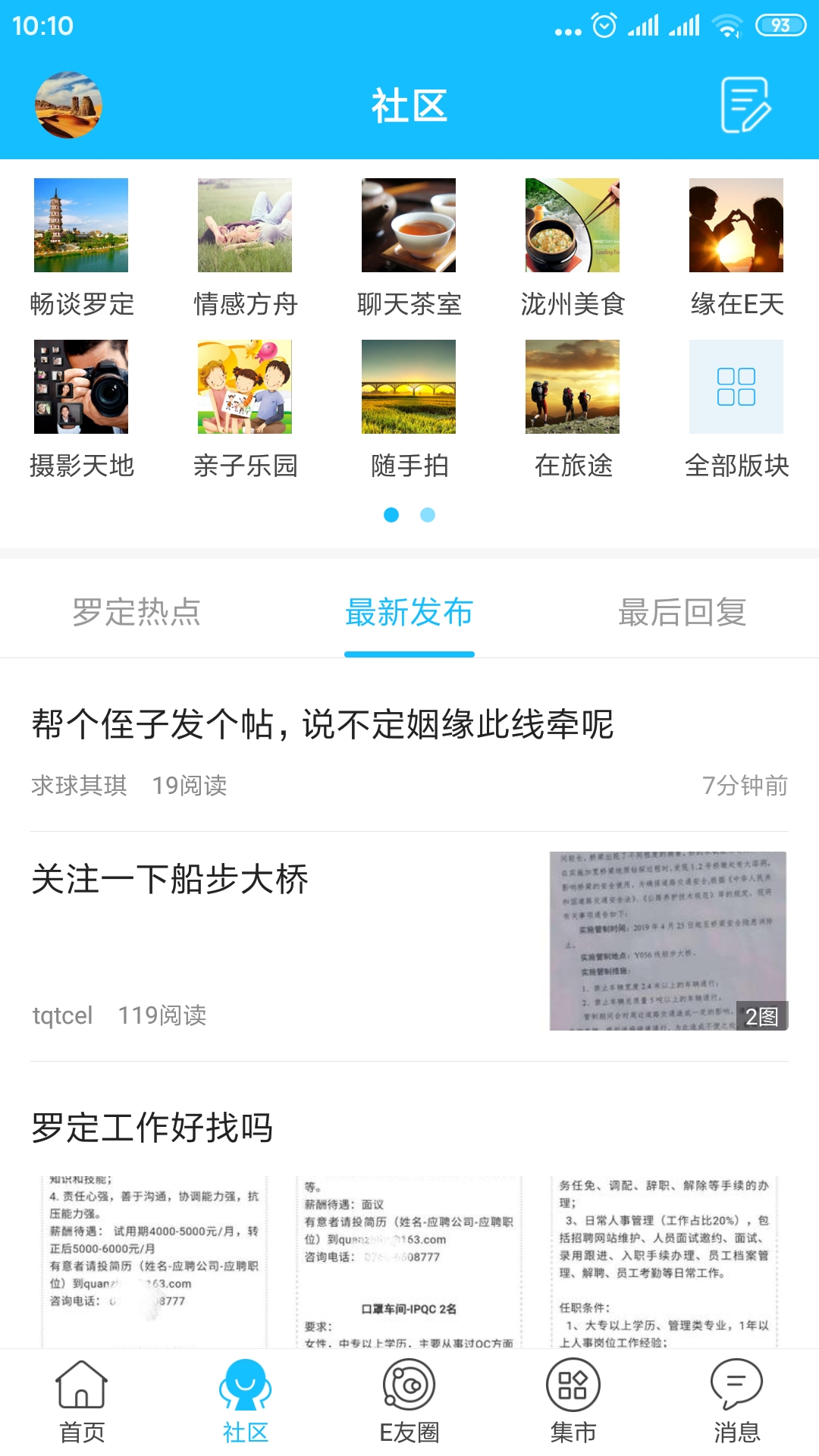The image size is (819, 1456).
Task: Open the 集市 marketplace icon
Action: [x=573, y=1399]
